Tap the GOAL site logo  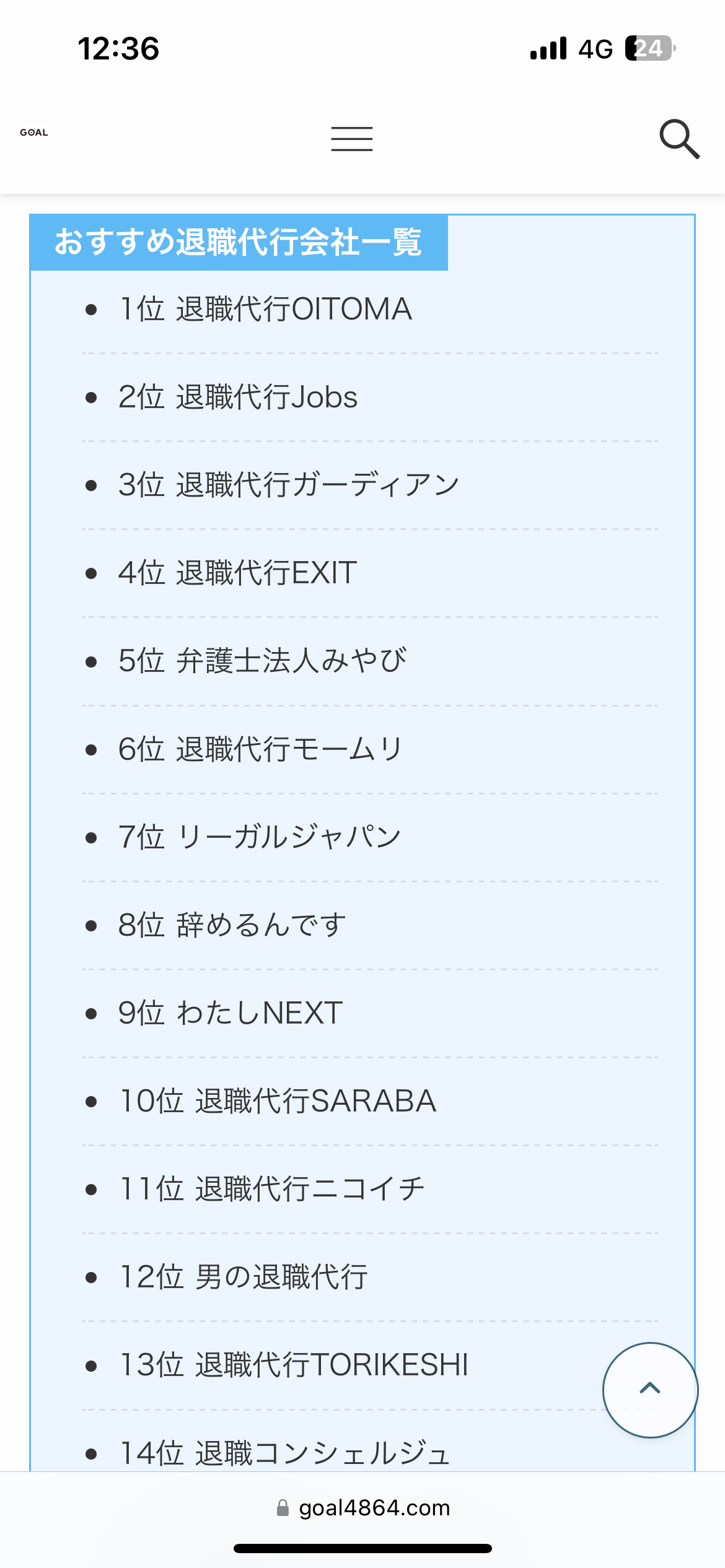click(x=34, y=133)
